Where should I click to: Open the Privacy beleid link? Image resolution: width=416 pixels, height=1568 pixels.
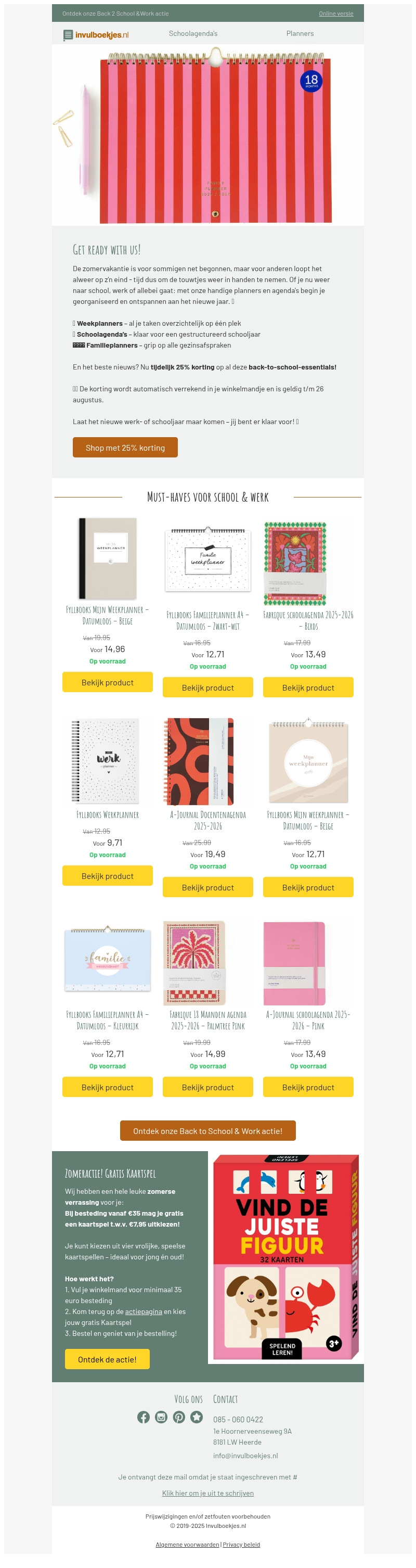pyautogui.click(x=241, y=1544)
